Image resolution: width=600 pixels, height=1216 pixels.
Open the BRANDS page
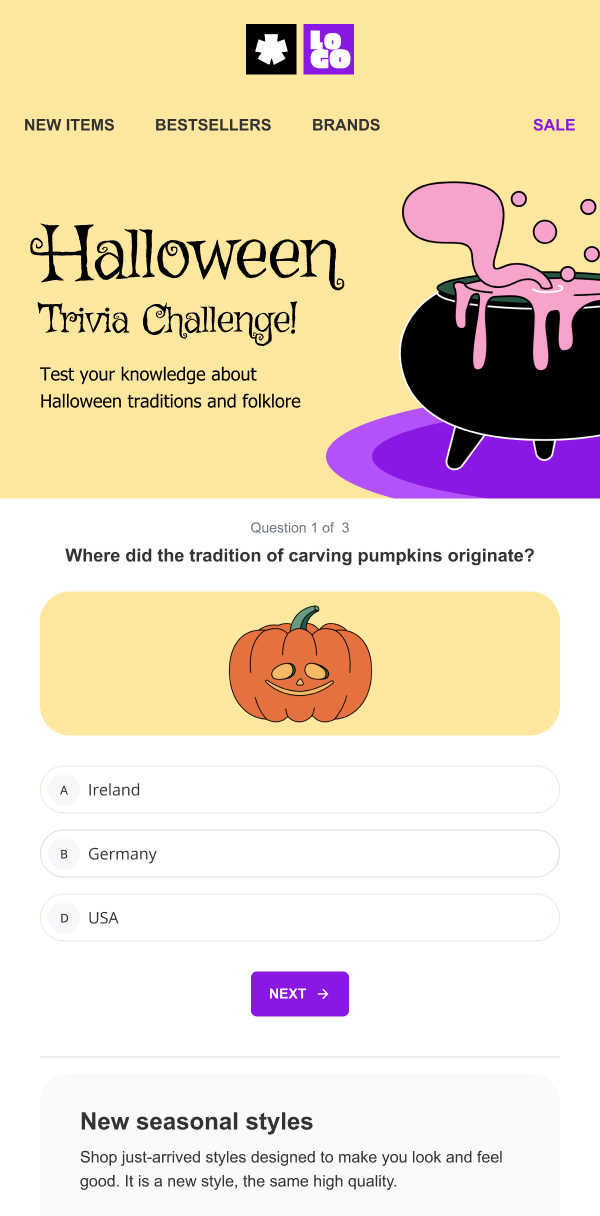[x=346, y=125]
